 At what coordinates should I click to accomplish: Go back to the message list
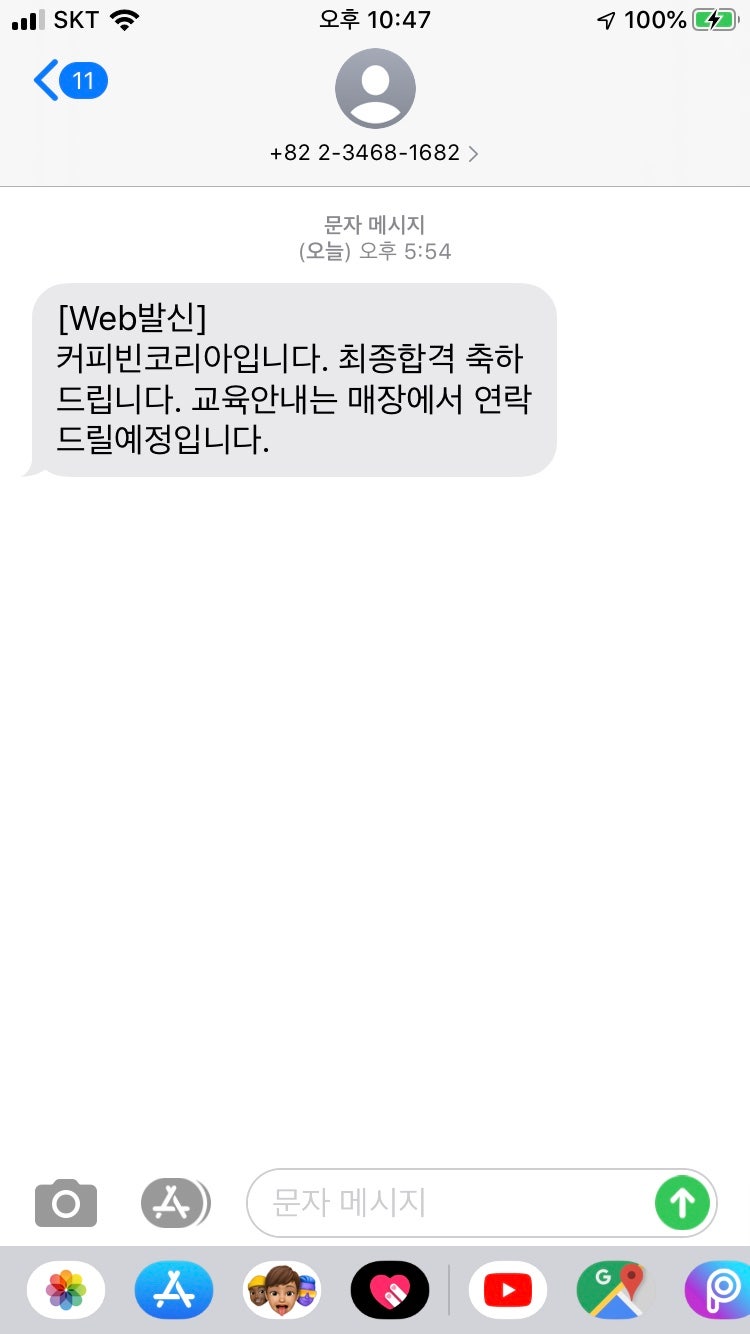click(x=70, y=81)
